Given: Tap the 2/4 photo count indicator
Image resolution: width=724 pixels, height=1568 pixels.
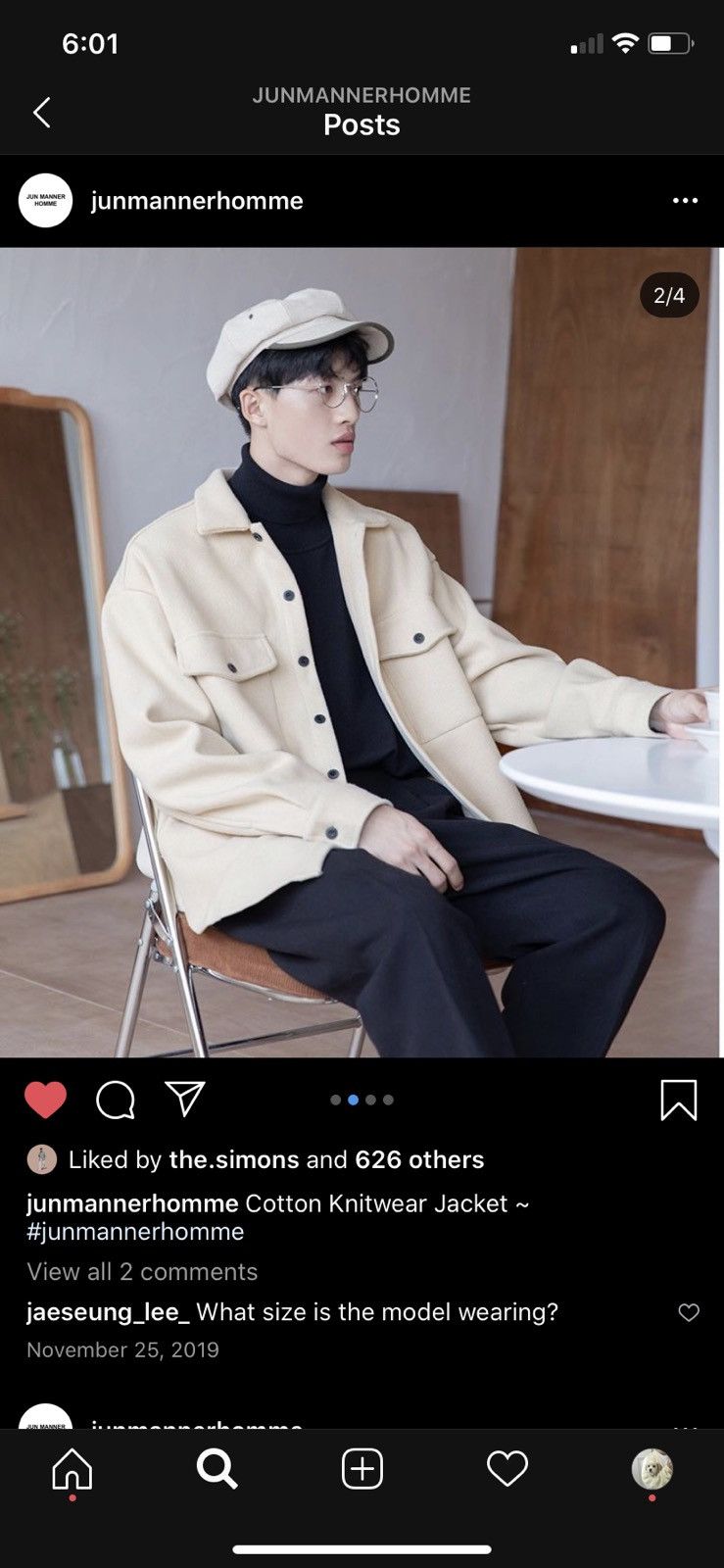Looking at the screenshot, I should (669, 296).
